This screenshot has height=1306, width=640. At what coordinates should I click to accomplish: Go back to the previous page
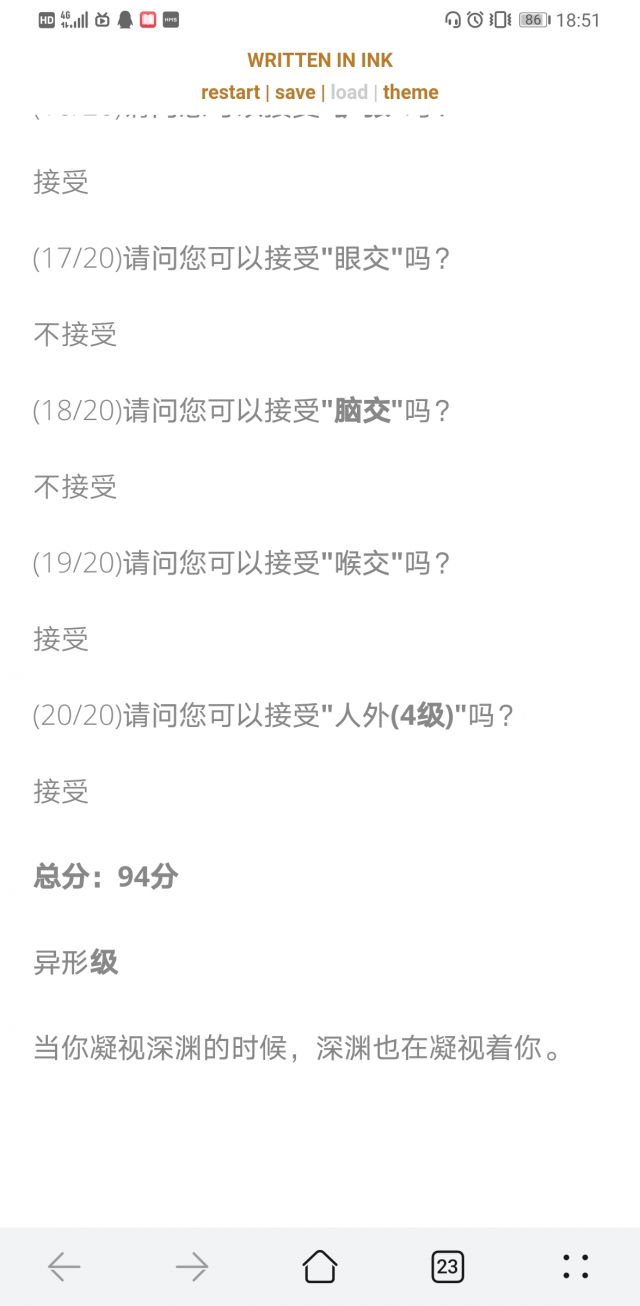click(64, 1267)
